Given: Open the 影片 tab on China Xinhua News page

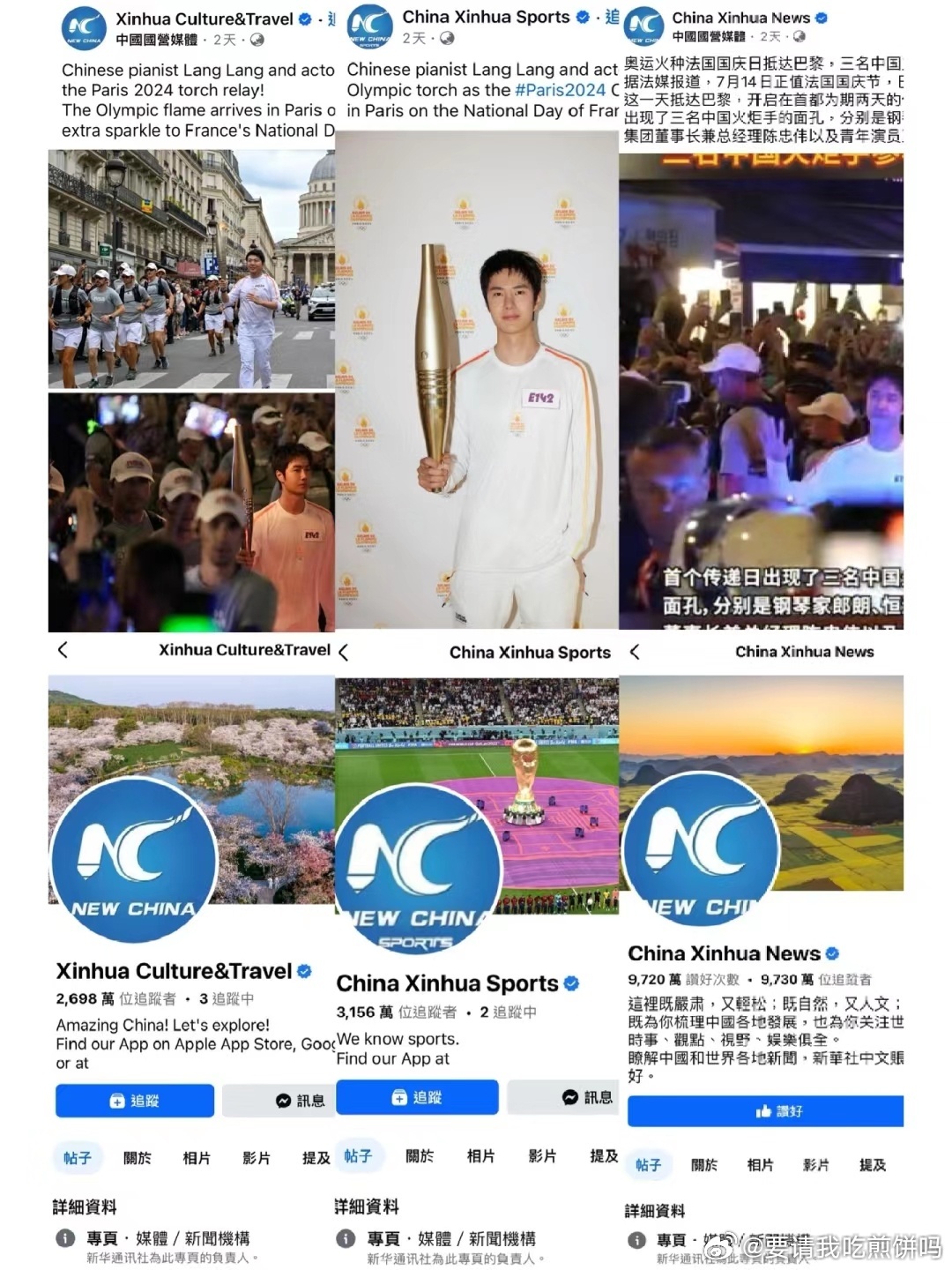Looking at the screenshot, I should (x=816, y=1165).
